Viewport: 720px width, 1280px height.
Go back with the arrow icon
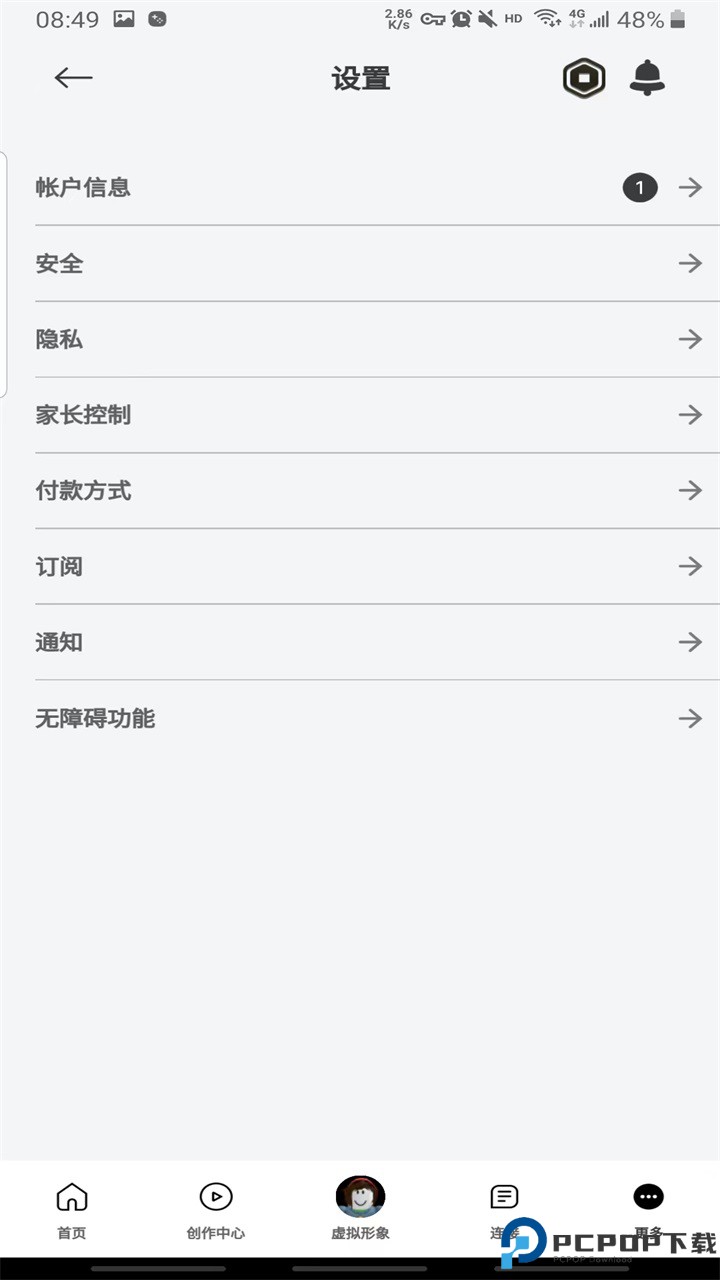(x=72, y=78)
